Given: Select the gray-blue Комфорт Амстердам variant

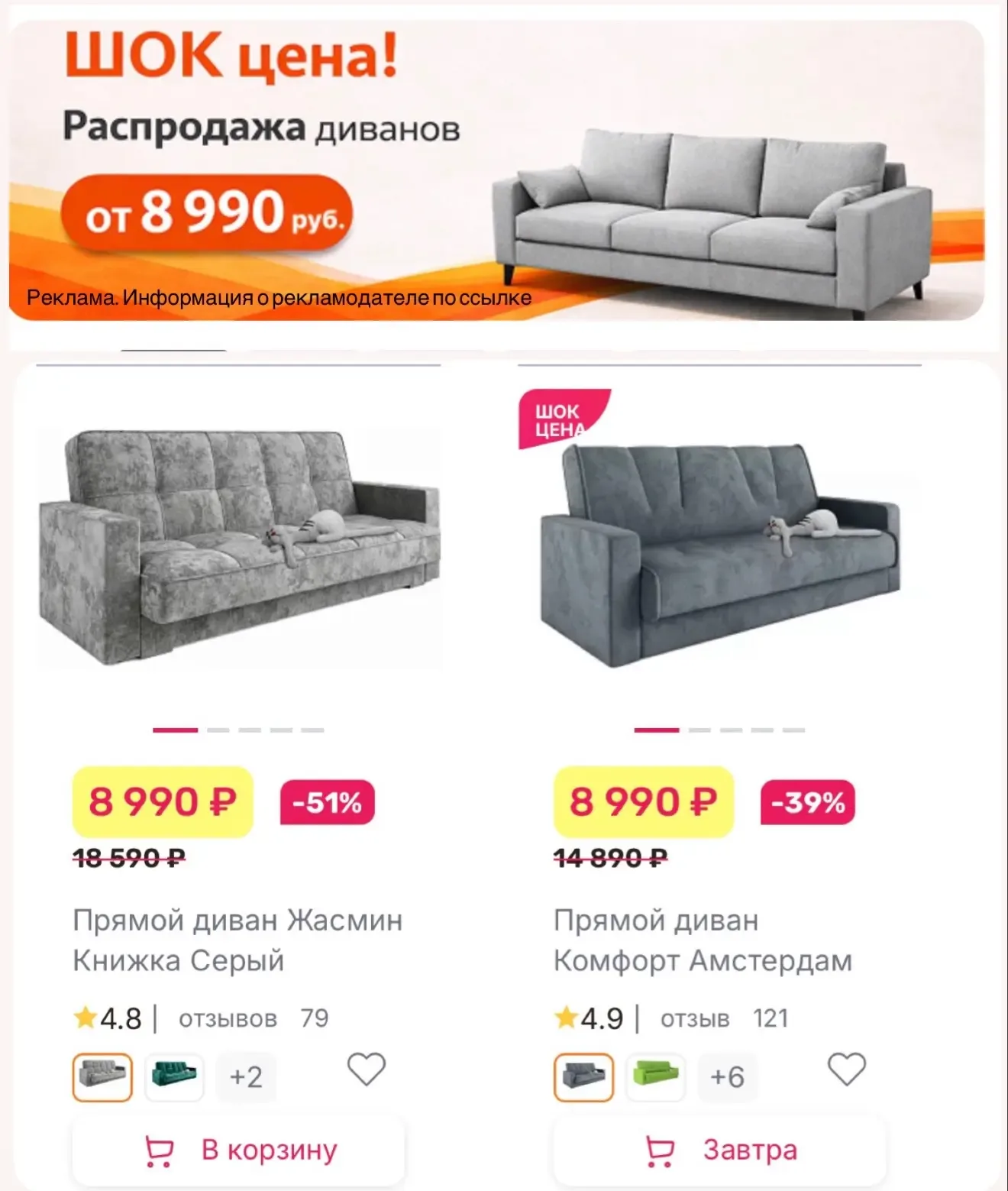Looking at the screenshot, I should (583, 1077).
